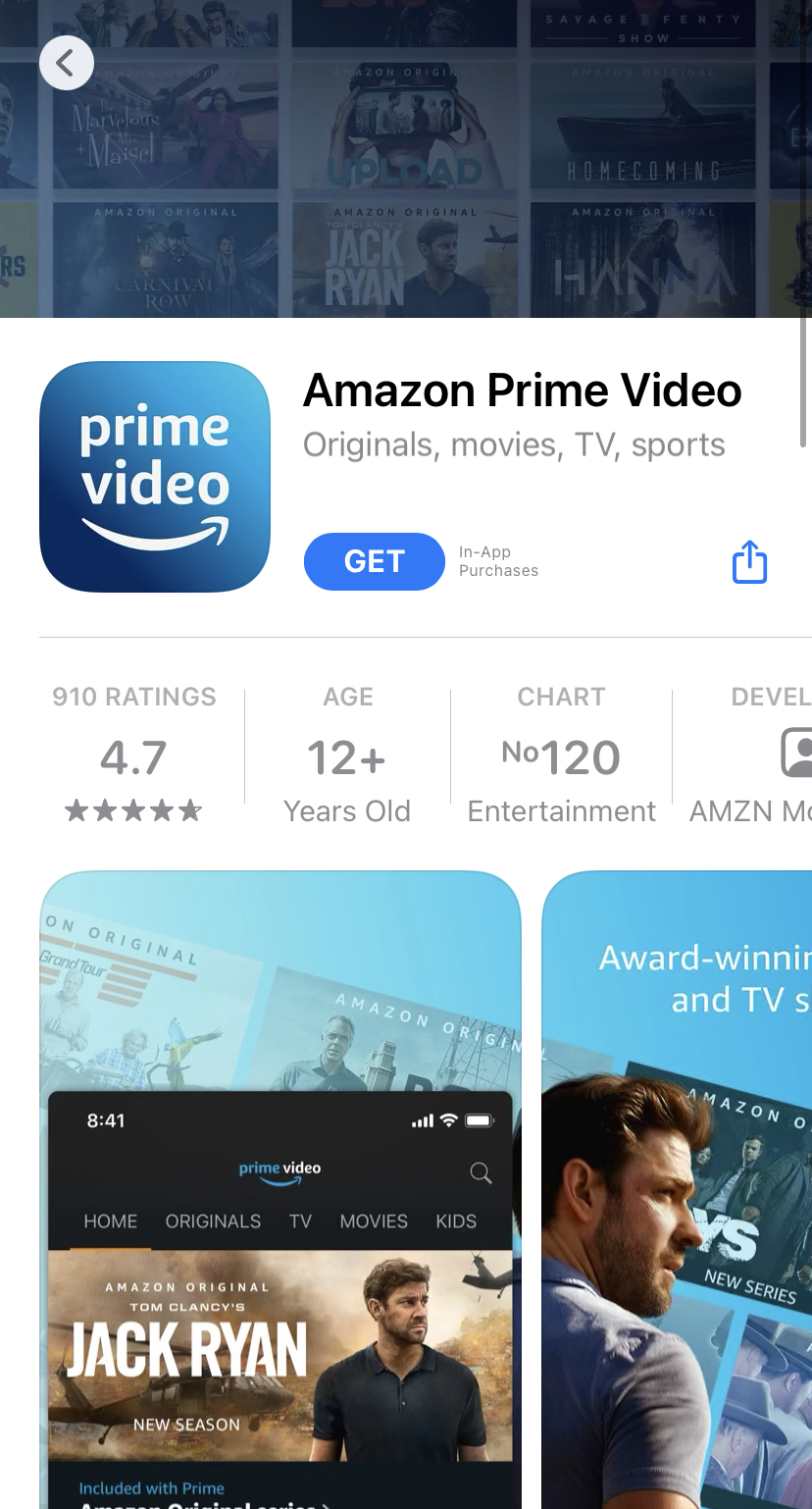
Task: Go back using the top arrow
Action: 66,64
